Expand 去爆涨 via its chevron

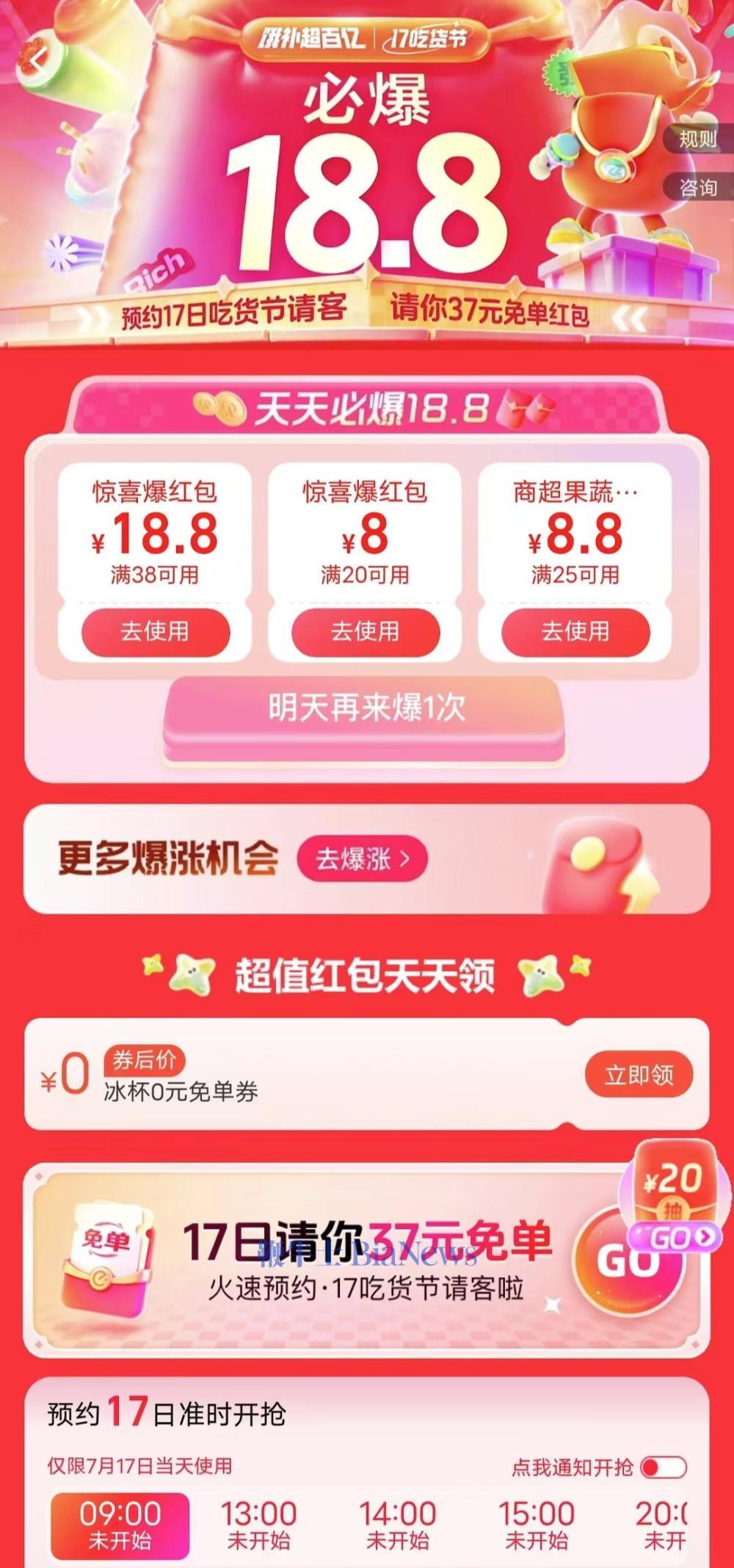coord(408,860)
